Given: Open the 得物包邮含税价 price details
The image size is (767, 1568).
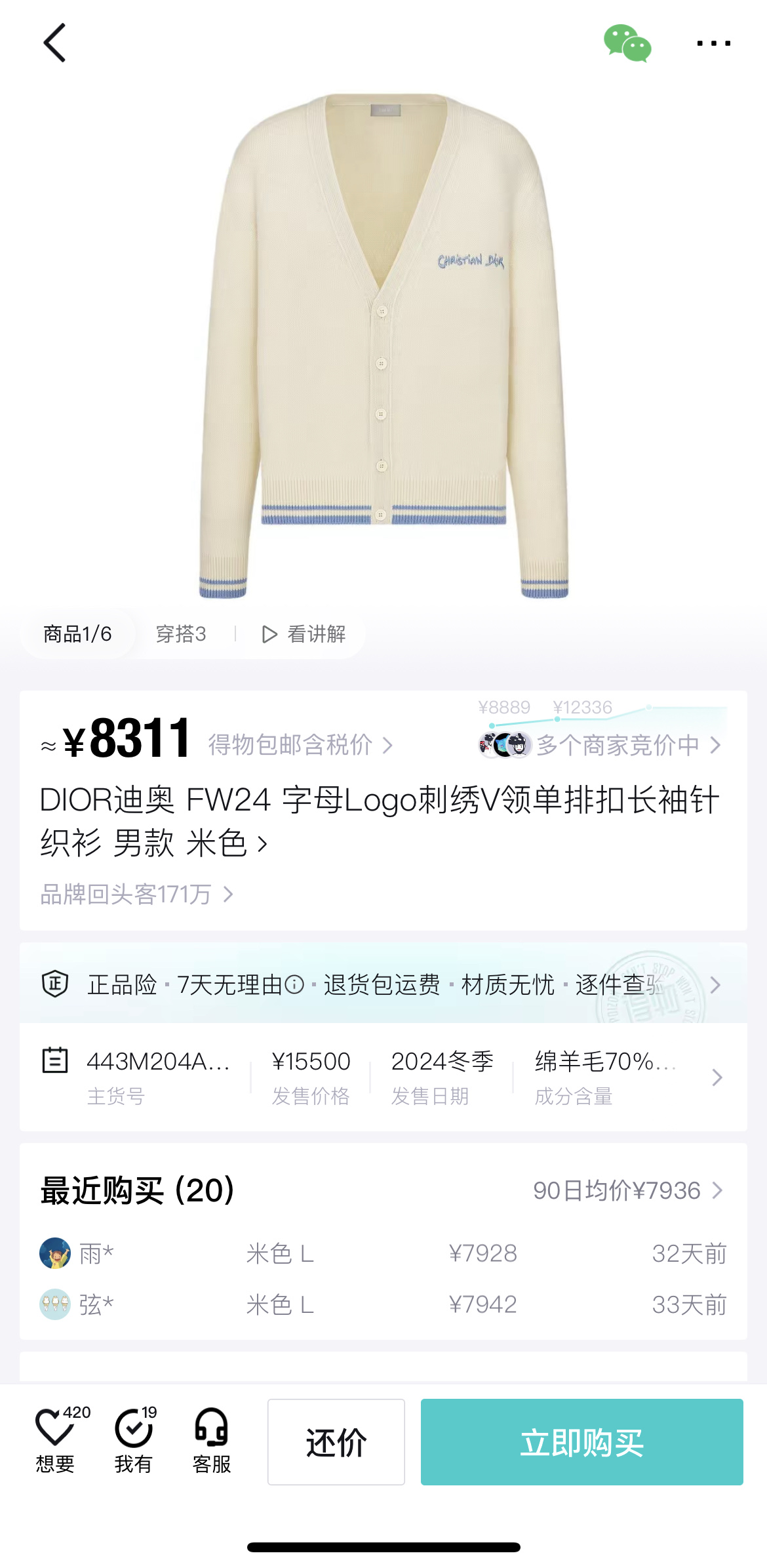Looking at the screenshot, I should (x=301, y=745).
